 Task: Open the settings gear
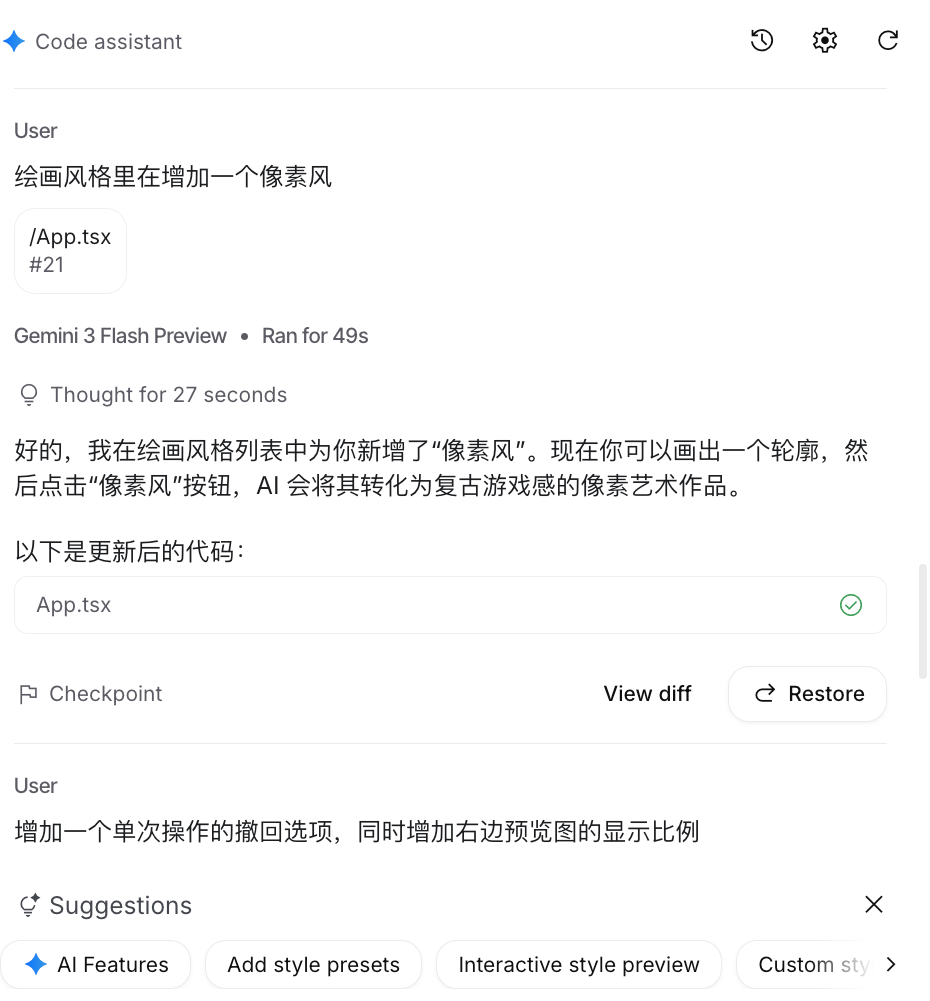pyautogui.click(x=825, y=41)
